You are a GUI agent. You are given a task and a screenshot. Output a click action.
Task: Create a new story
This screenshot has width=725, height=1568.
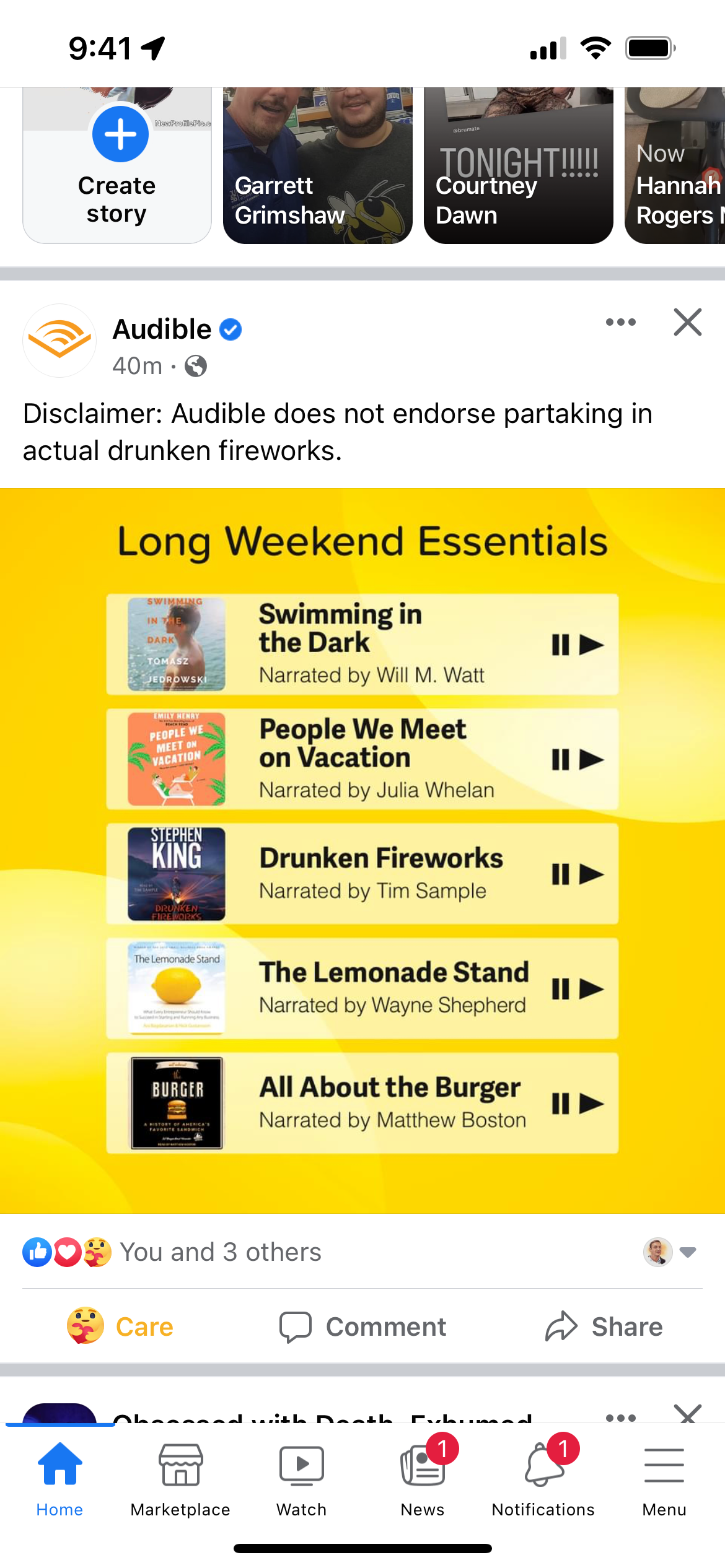click(x=117, y=166)
